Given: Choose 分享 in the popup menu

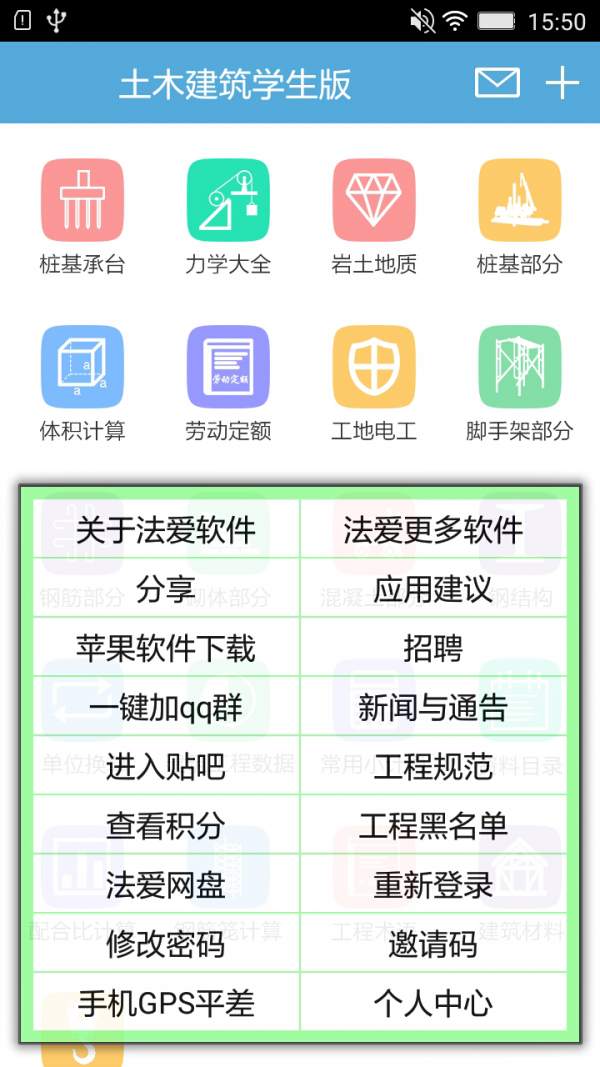Looking at the screenshot, I should click(x=166, y=589).
